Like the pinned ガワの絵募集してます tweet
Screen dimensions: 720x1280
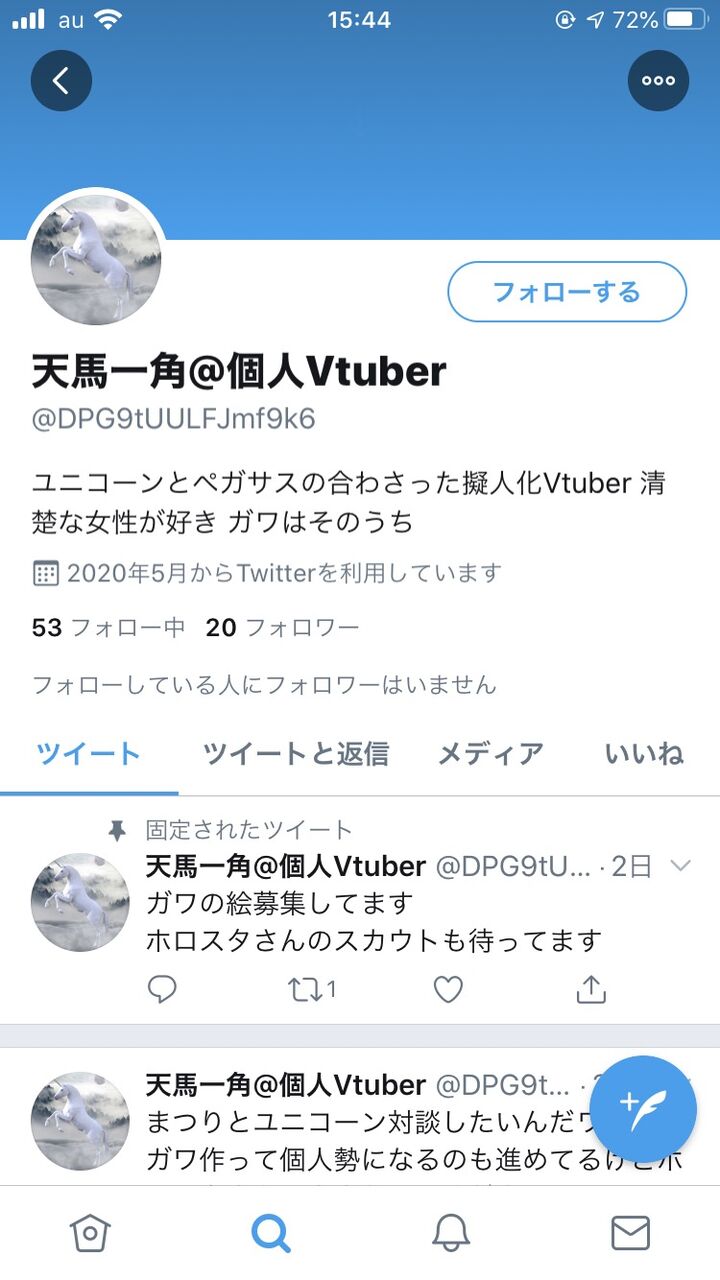(449, 990)
